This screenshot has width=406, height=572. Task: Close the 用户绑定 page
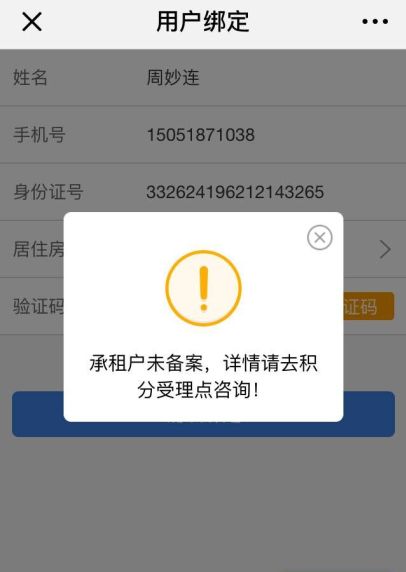pyautogui.click(x=32, y=21)
